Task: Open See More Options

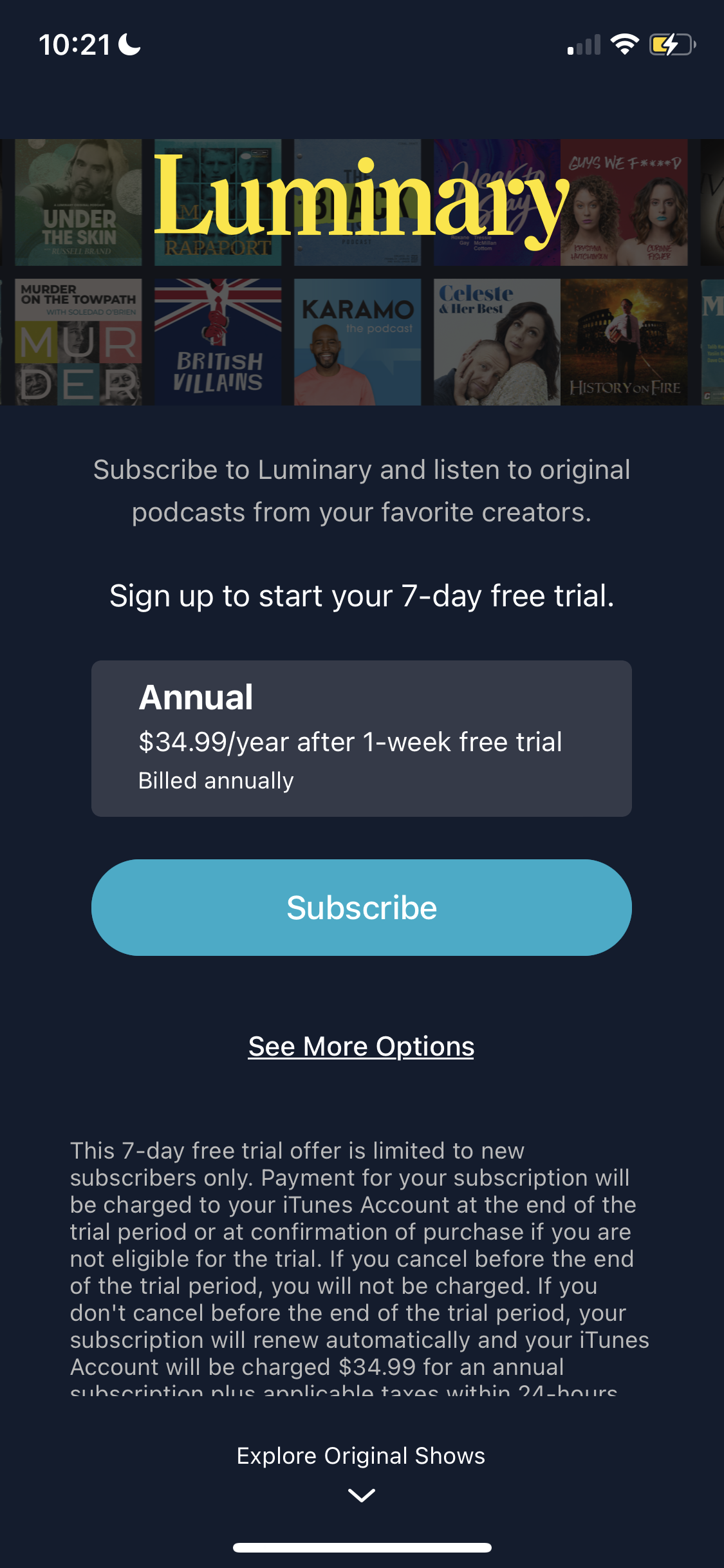Action: [x=362, y=1046]
